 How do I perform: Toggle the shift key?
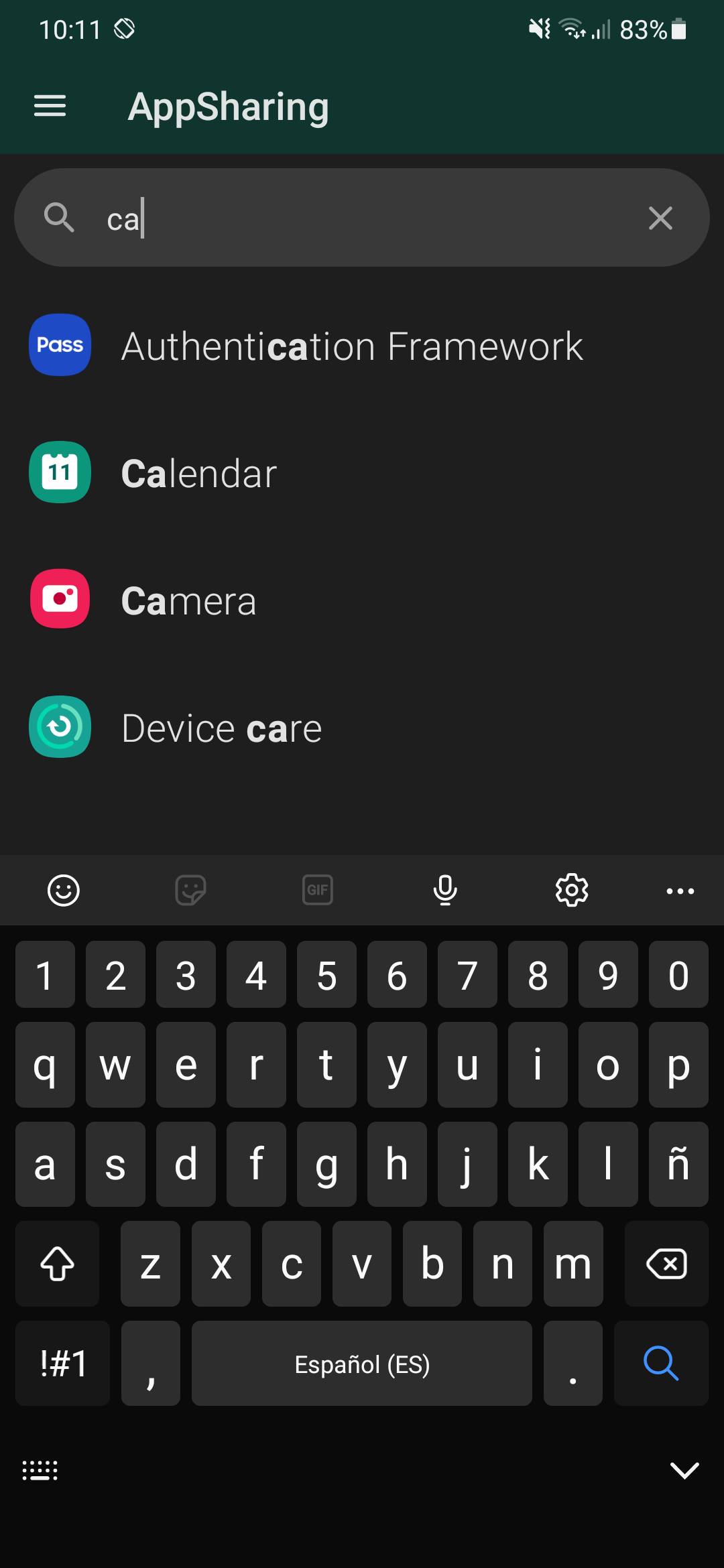58,1264
